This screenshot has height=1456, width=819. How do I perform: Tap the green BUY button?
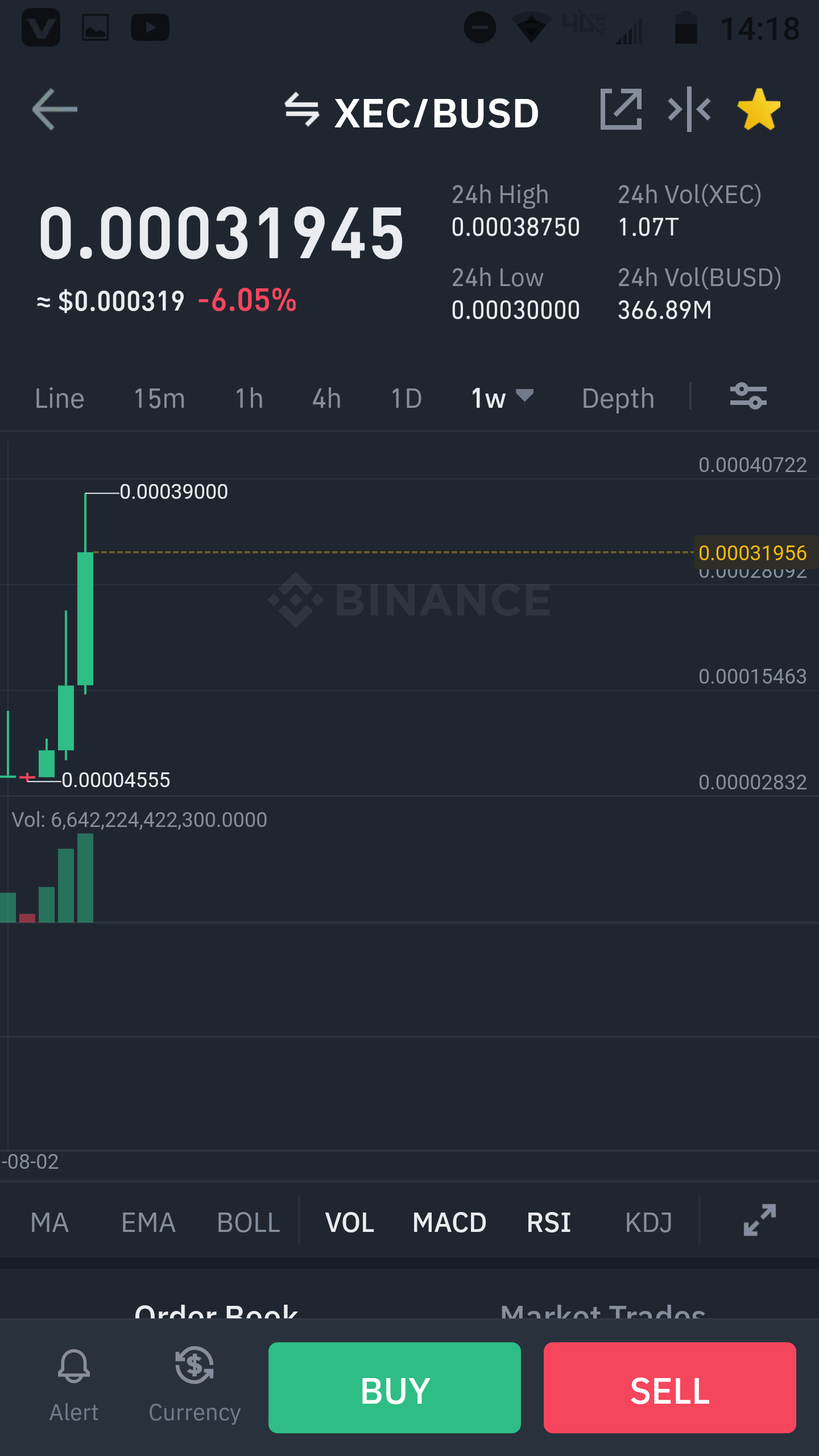(x=395, y=1388)
